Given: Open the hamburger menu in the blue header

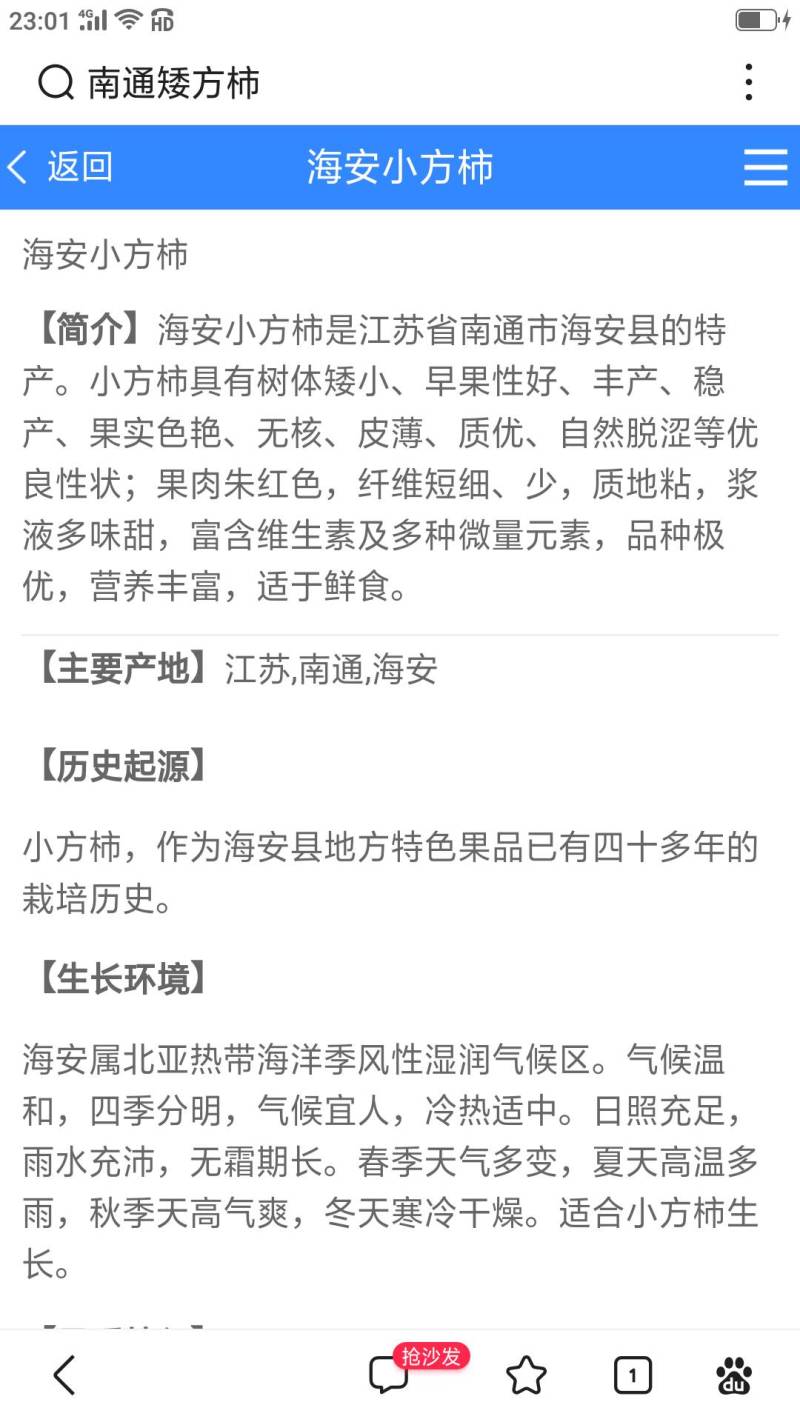Looking at the screenshot, I should tap(765, 167).
